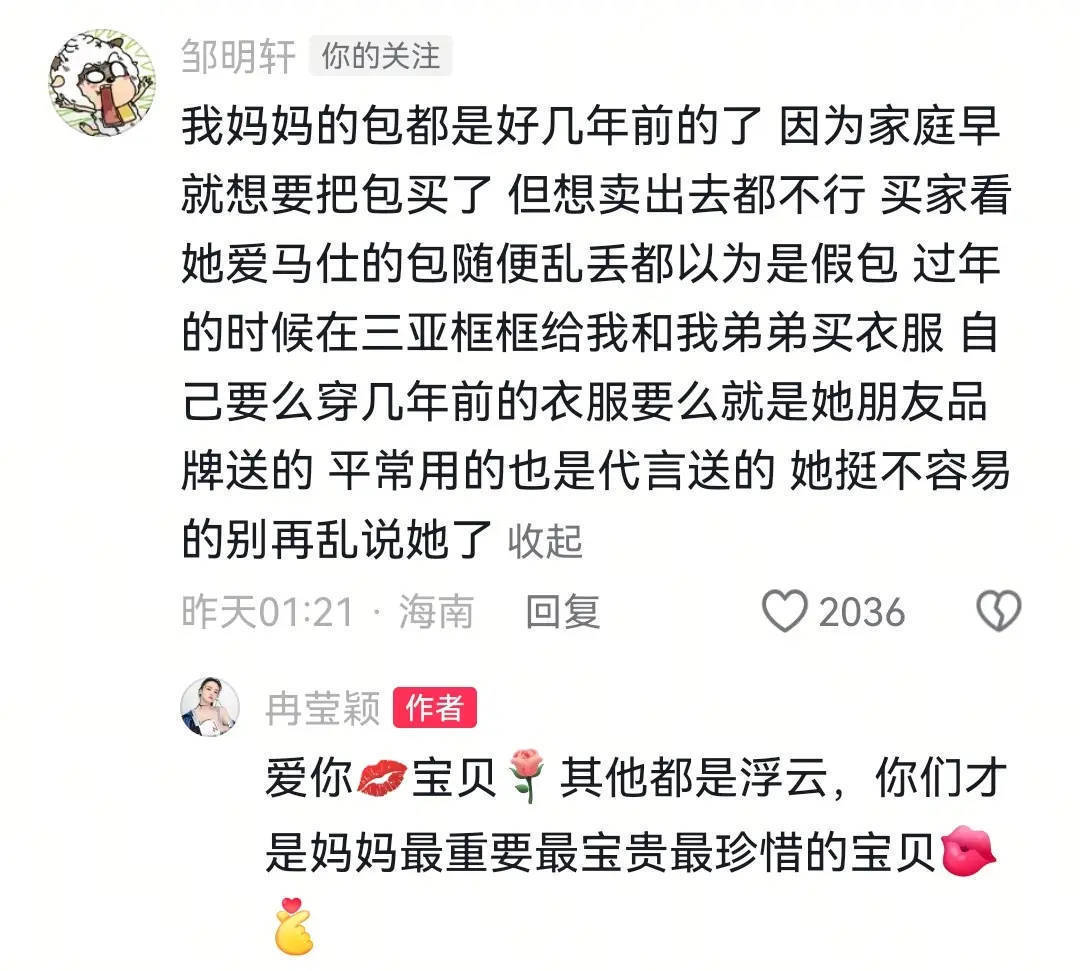Tap the author name 冉莹颖
Image resolution: width=1080 pixels, height=971 pixels.
[322, 709]
